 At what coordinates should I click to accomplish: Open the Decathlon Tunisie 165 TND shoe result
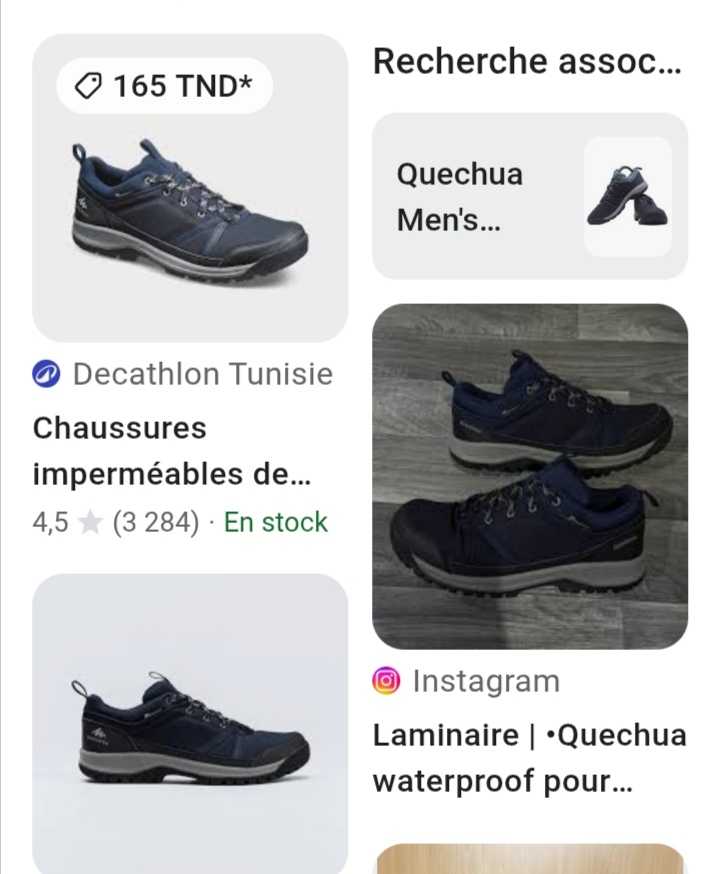[x=190, y=190]
